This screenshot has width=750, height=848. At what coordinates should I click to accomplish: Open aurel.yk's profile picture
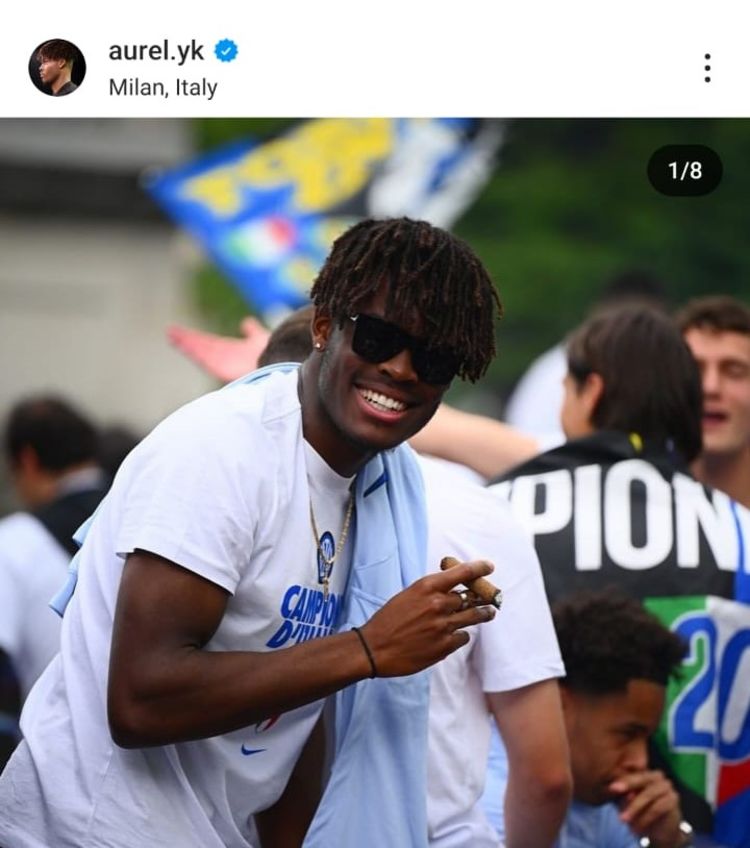point(57,68)
